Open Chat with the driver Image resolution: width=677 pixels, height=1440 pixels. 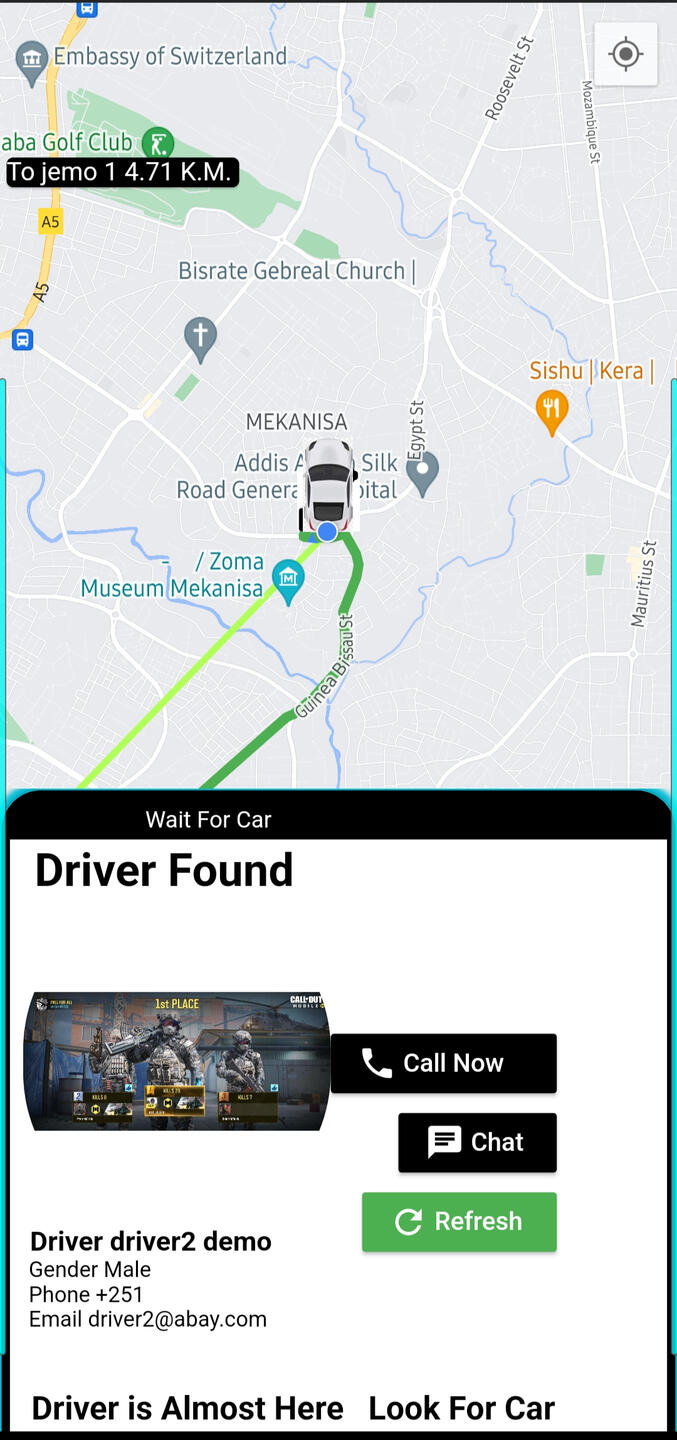pyautogui.click(x=478, y=1142)
